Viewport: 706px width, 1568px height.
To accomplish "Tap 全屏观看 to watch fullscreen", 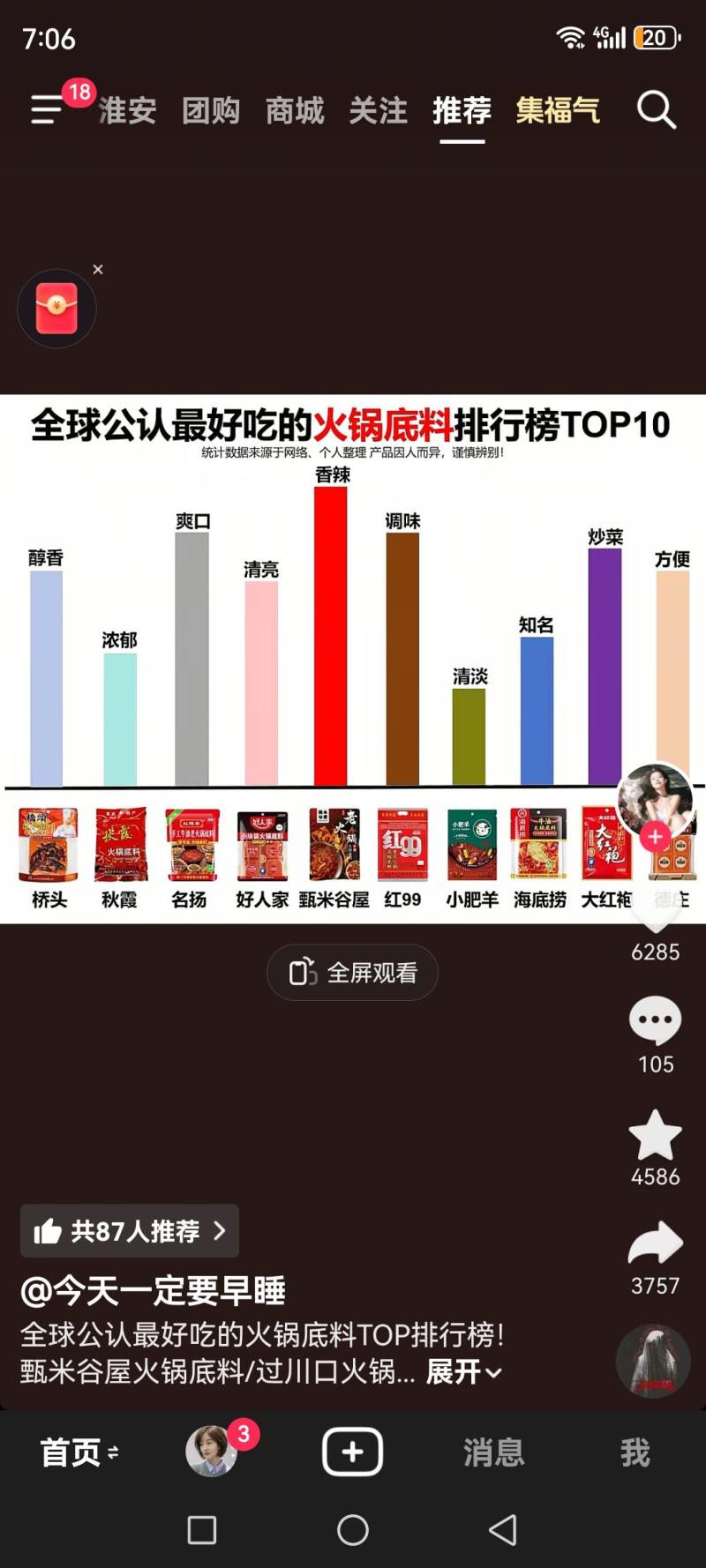I will tap(352, 973).
